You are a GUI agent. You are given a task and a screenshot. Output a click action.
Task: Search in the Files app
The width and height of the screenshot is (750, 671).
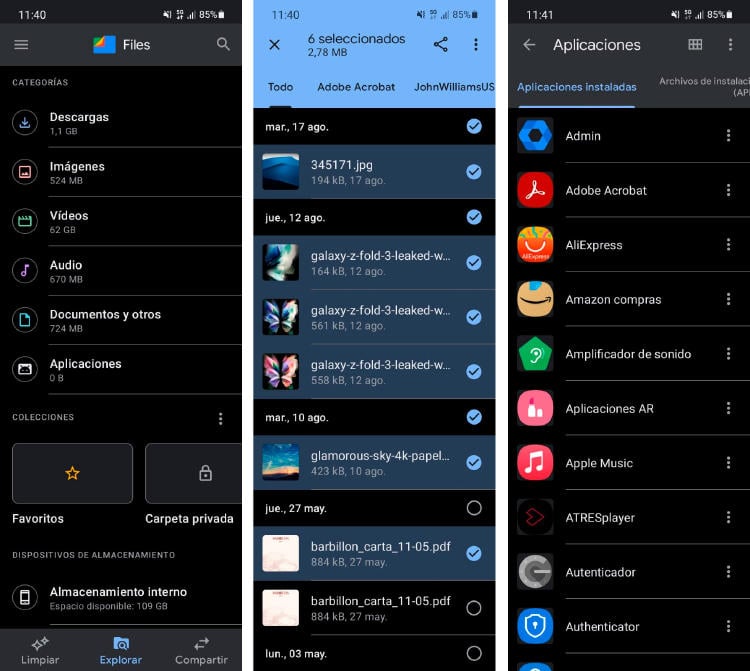(x=223, y=45)
